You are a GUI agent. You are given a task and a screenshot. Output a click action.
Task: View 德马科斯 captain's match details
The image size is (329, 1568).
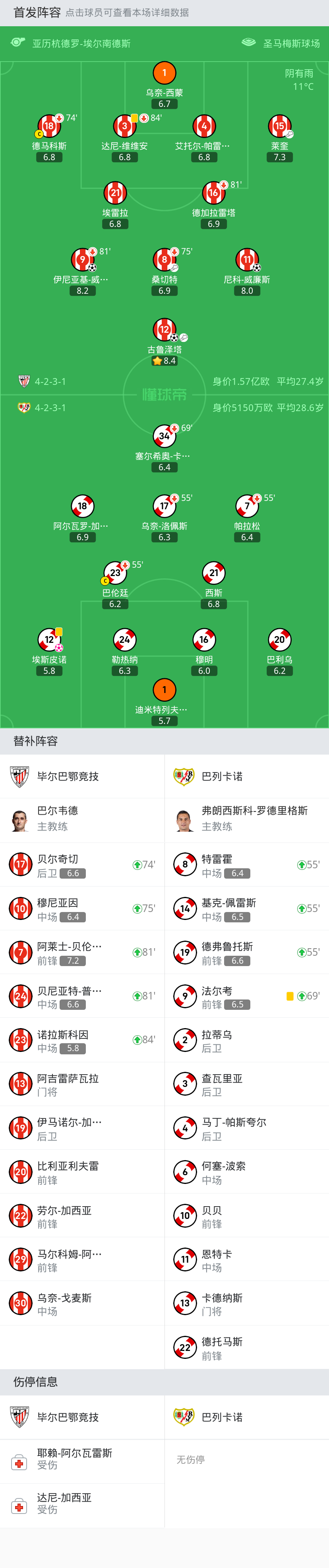(49, 126)
